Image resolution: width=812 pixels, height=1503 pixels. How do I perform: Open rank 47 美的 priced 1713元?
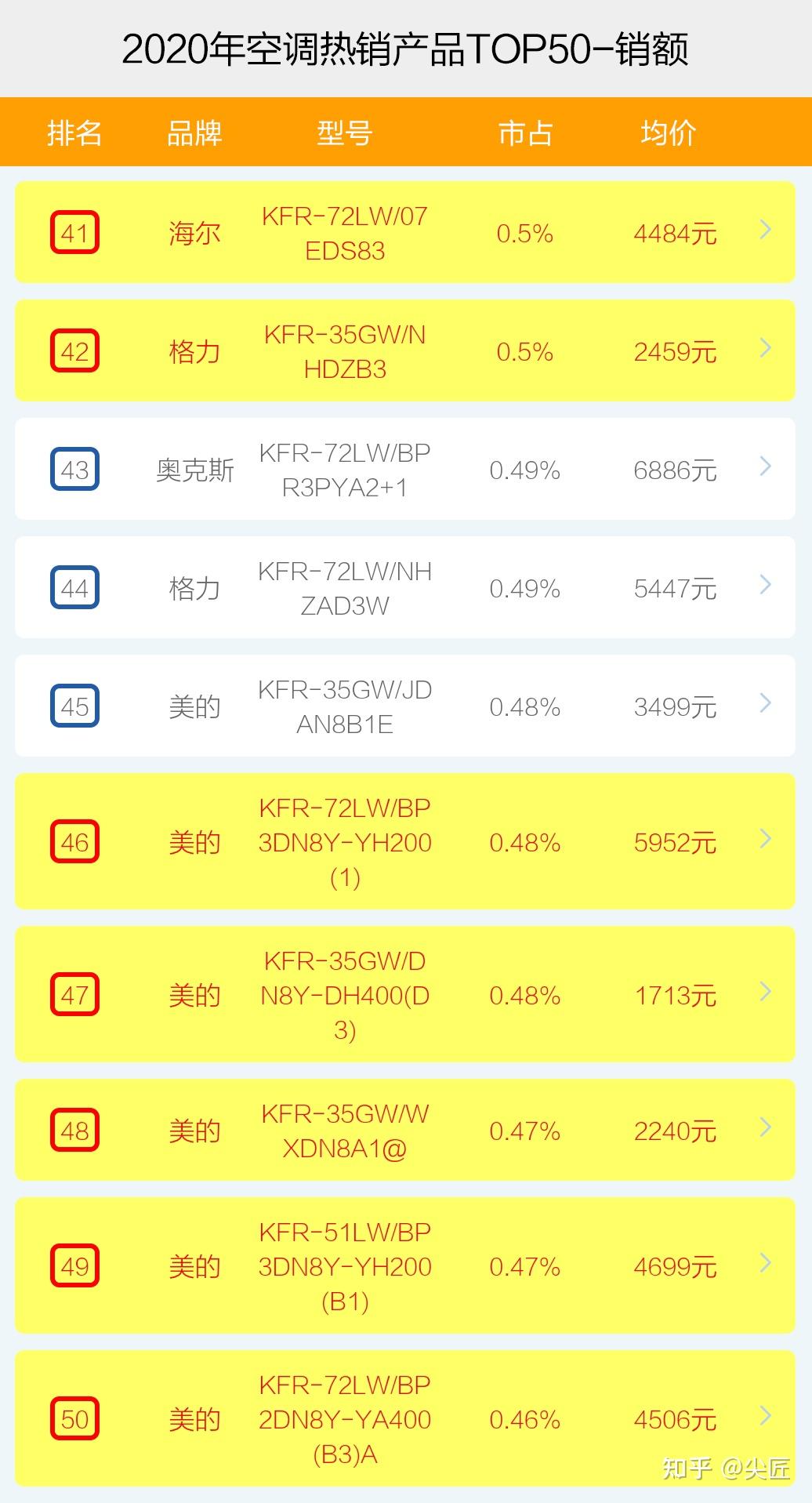405,994
